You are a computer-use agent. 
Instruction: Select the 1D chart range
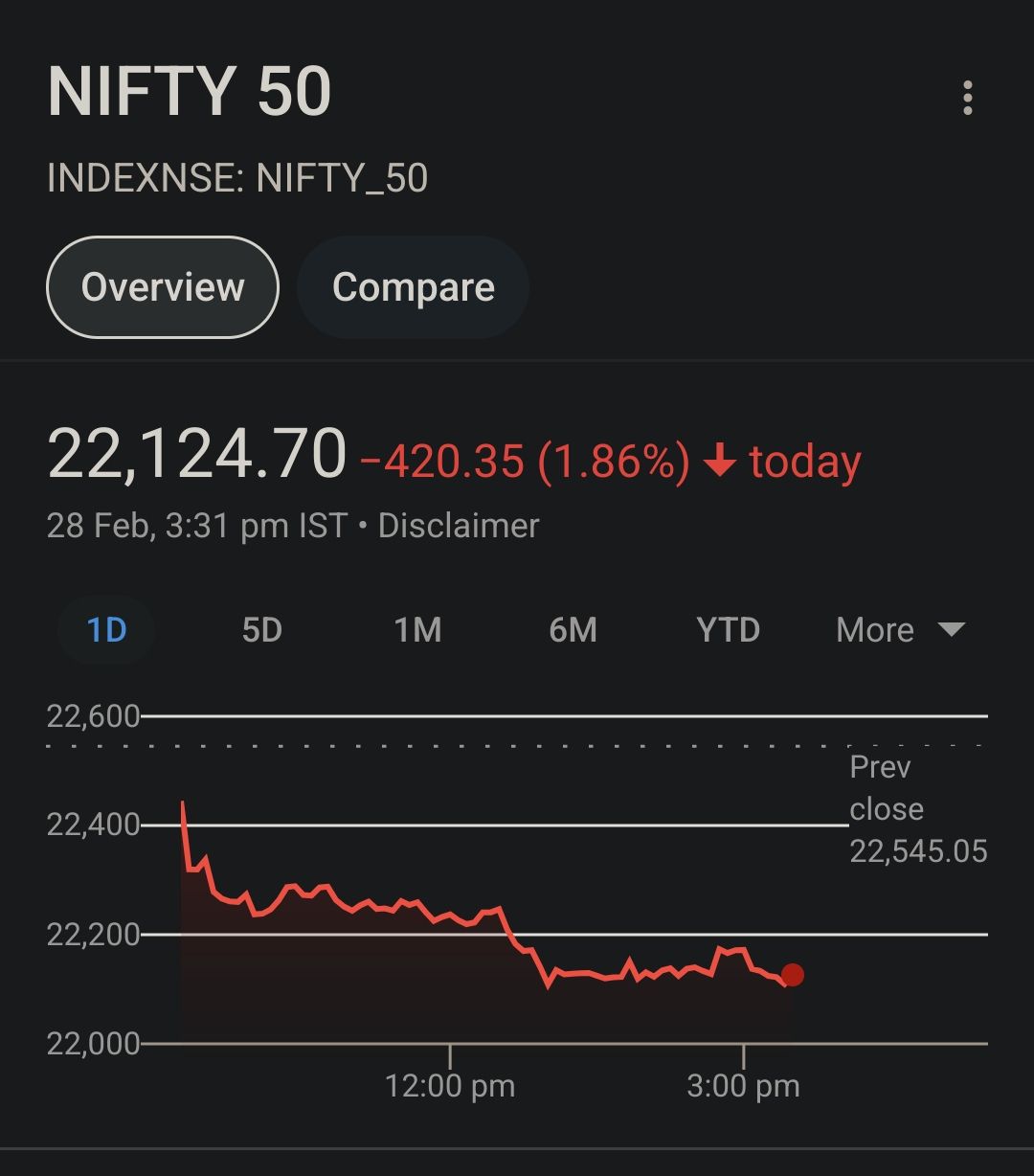tap(106, 630)
